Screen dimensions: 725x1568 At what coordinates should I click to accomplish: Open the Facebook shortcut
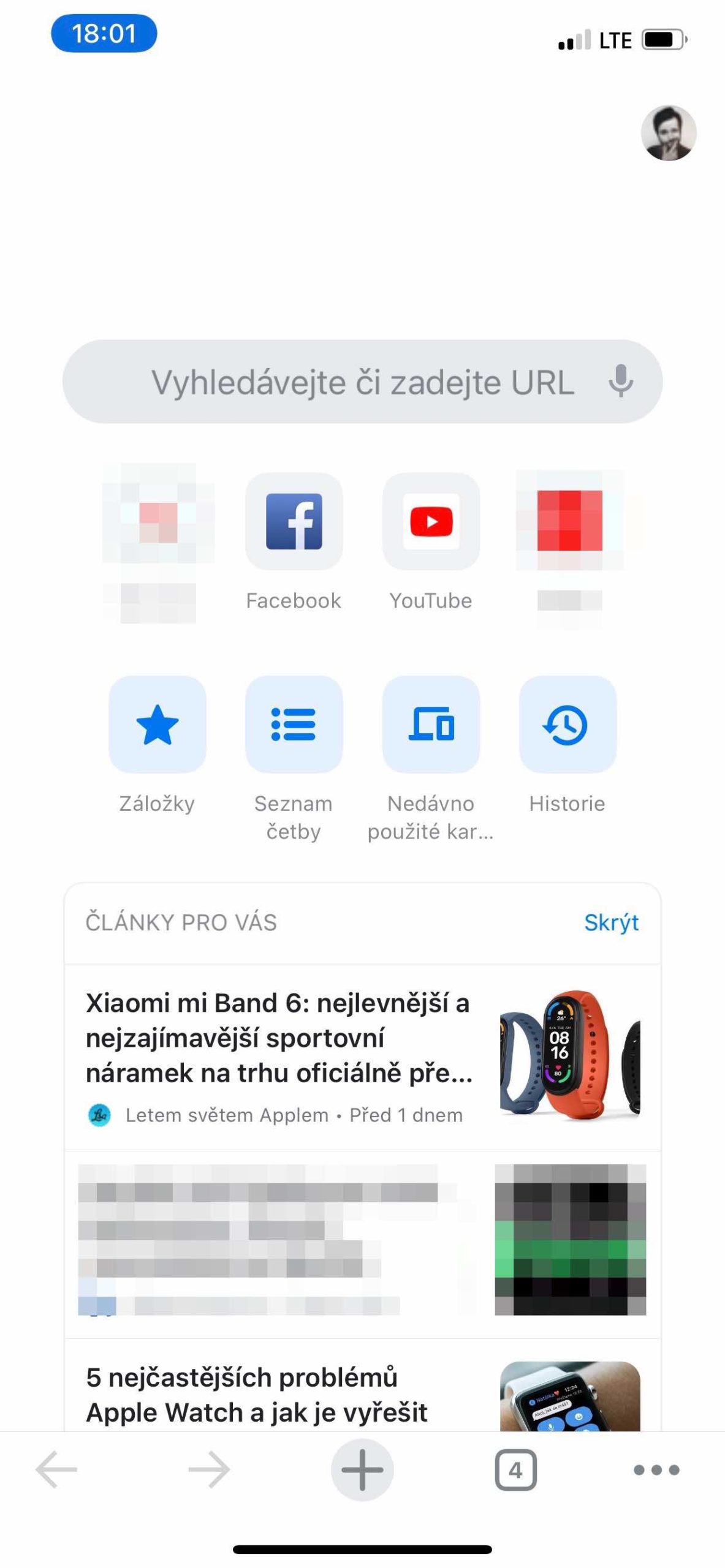pyautogui.click(x=294, y=522)
